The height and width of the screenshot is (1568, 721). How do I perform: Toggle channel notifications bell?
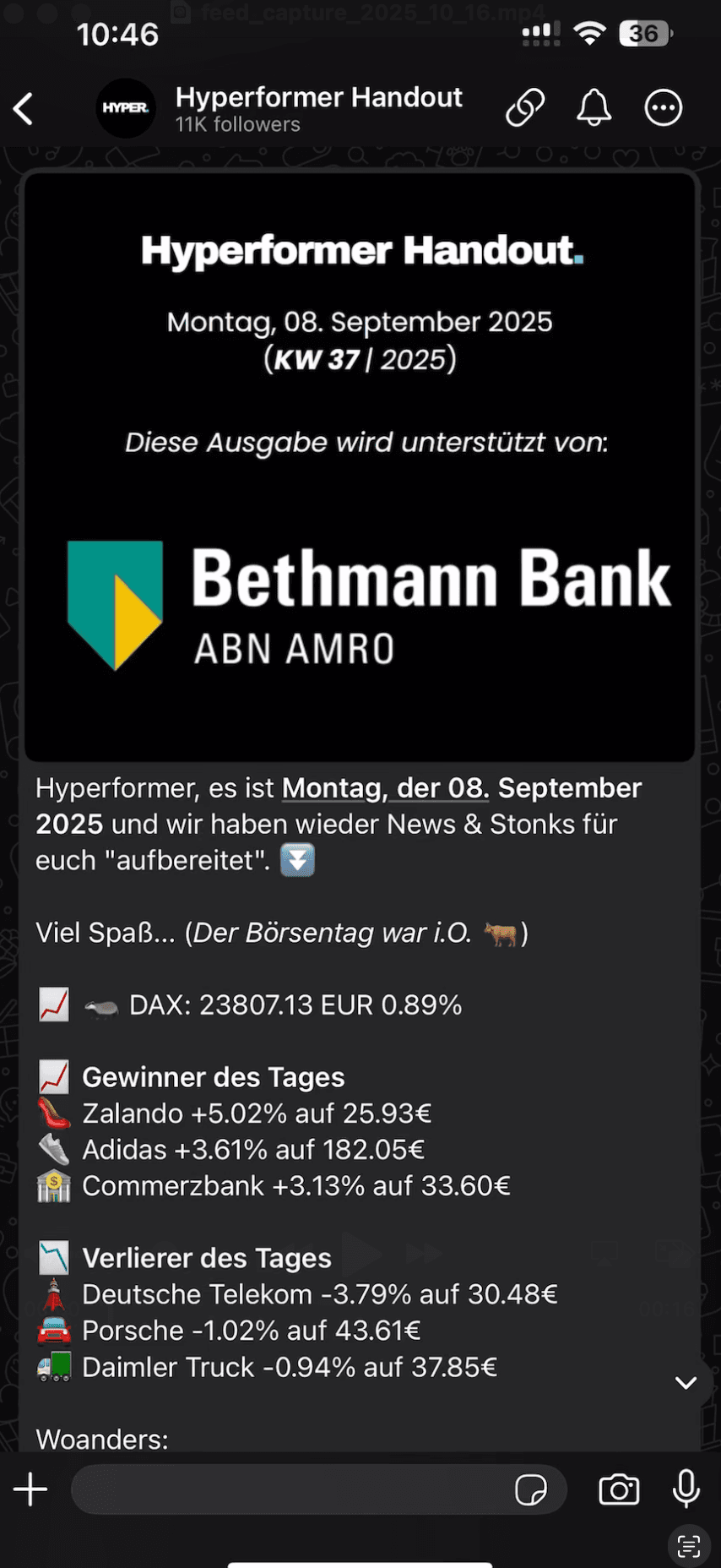click(x=594, y=108)
